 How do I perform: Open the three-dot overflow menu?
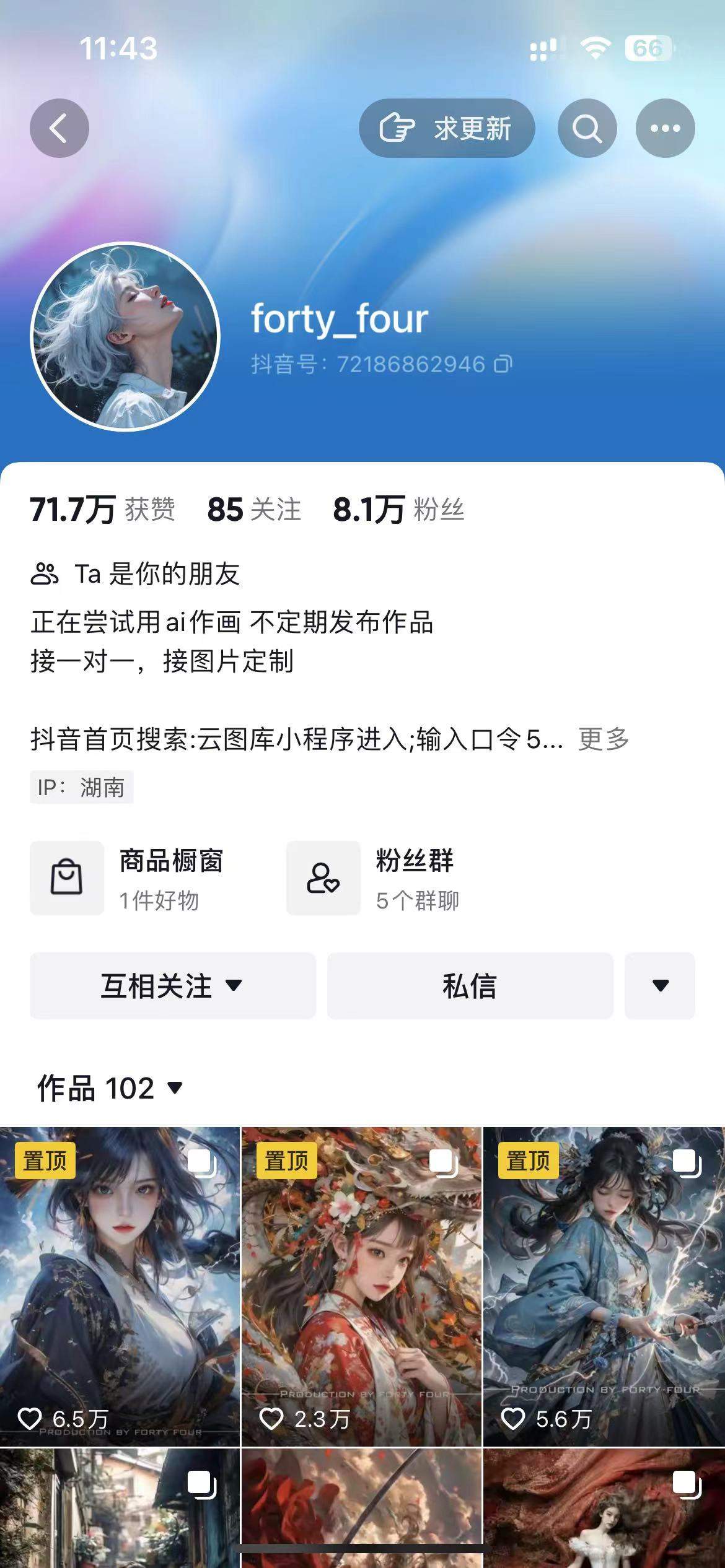[x=665, y=128]
